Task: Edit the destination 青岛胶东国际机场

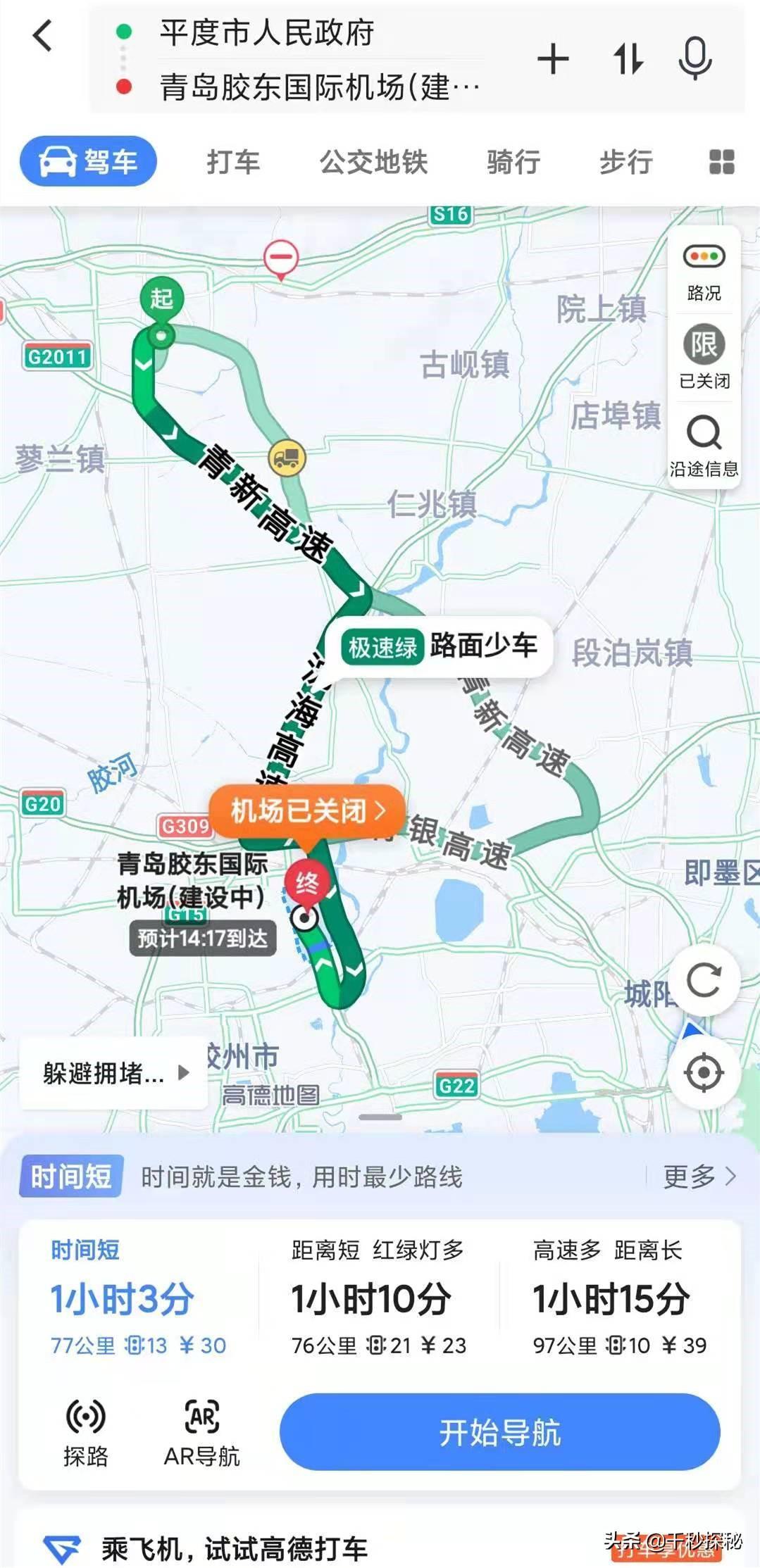Action: [319, 87]
